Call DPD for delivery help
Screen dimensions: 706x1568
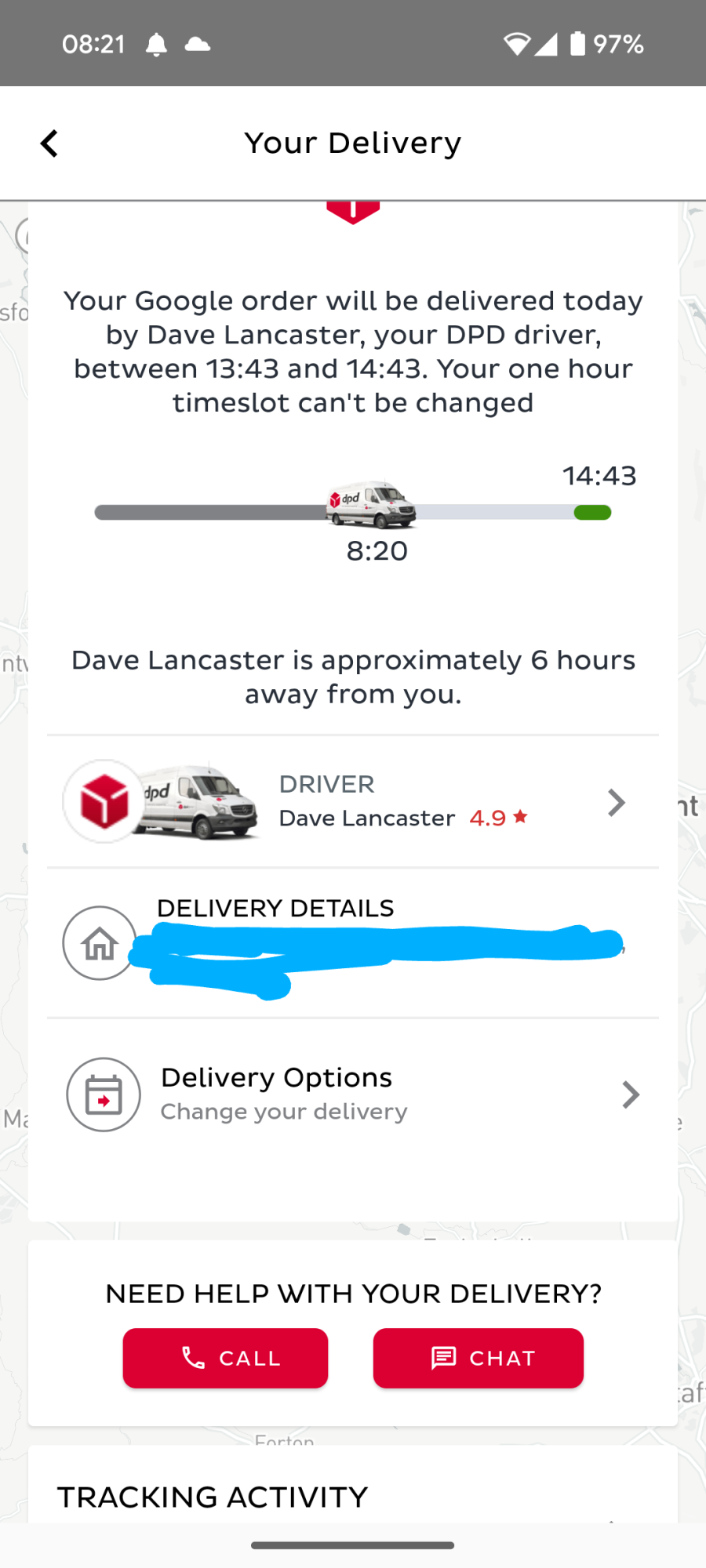pos(225,1358)
